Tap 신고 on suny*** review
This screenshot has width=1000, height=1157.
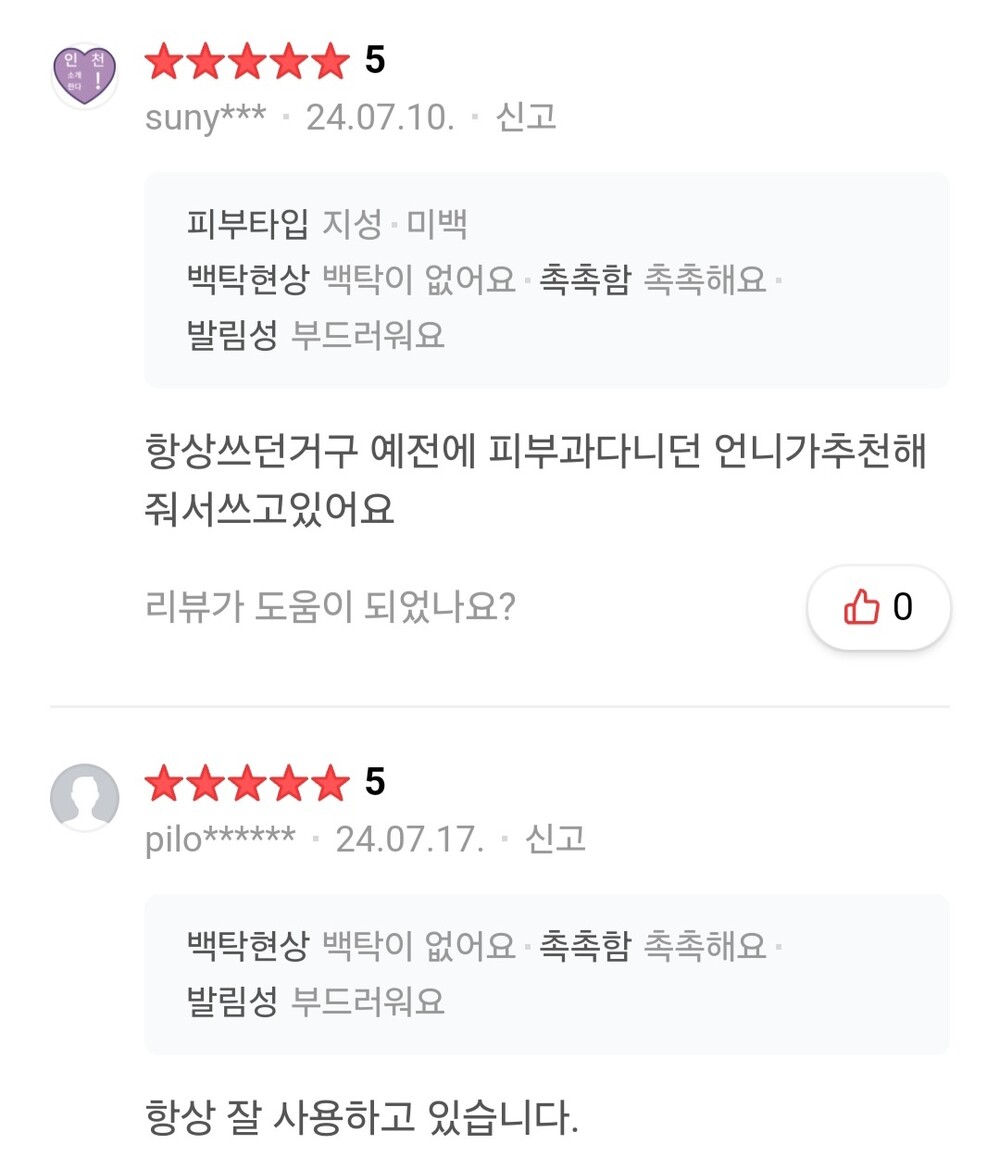coord(526,117)
